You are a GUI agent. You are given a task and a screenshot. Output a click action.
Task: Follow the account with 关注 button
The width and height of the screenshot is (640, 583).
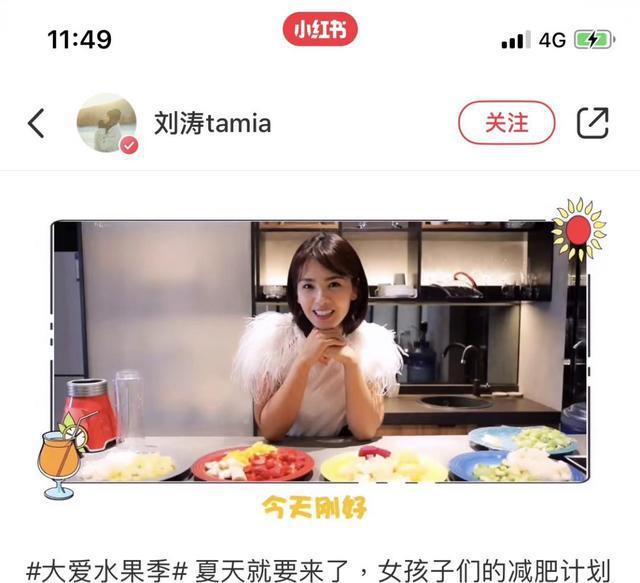(x=506, y=123)
